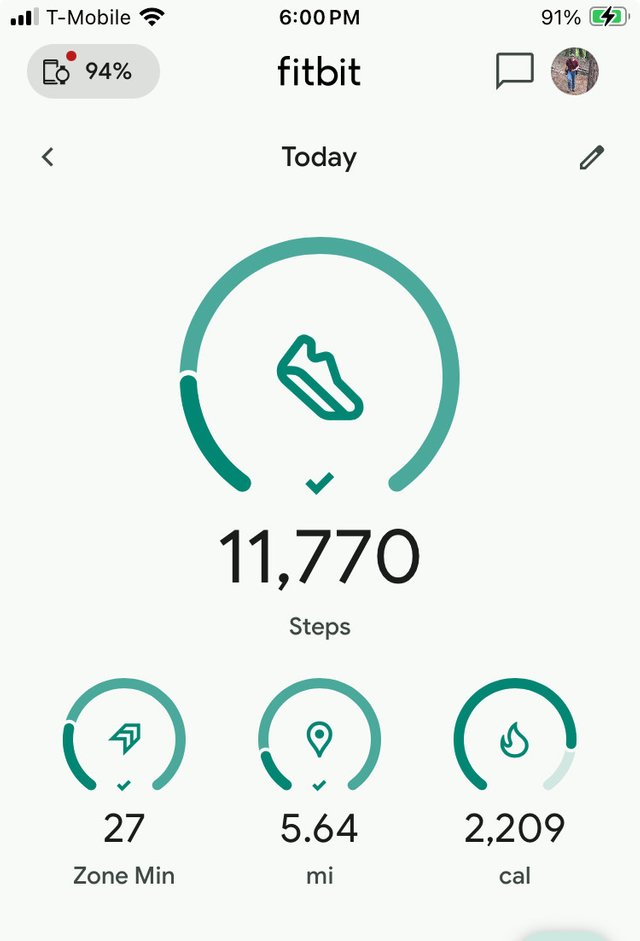The width and height of the screenshot is (640, 941).
Task: Open the profile avatar
Action: tap(575, 71)
